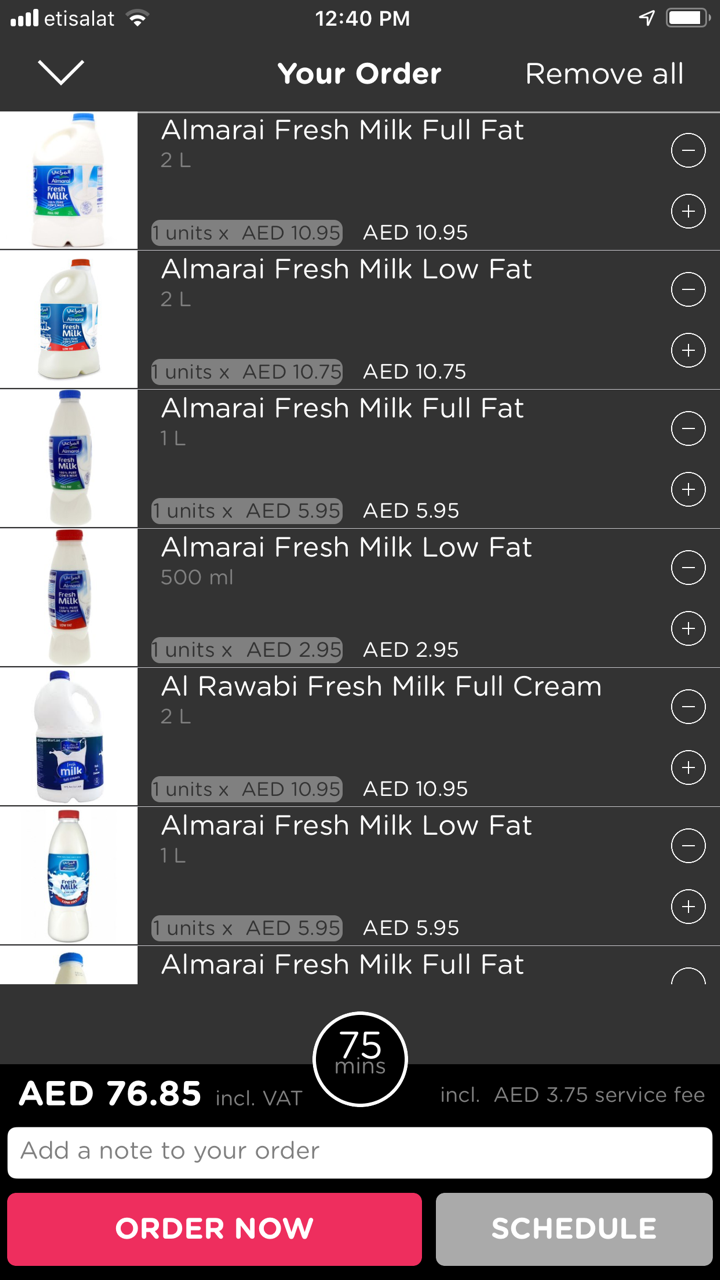Increase Almarai Low Fat 1 L quantity
The width and height of the screenshot is (720, 1280).
pyautogui.click(x=688, y=906)
